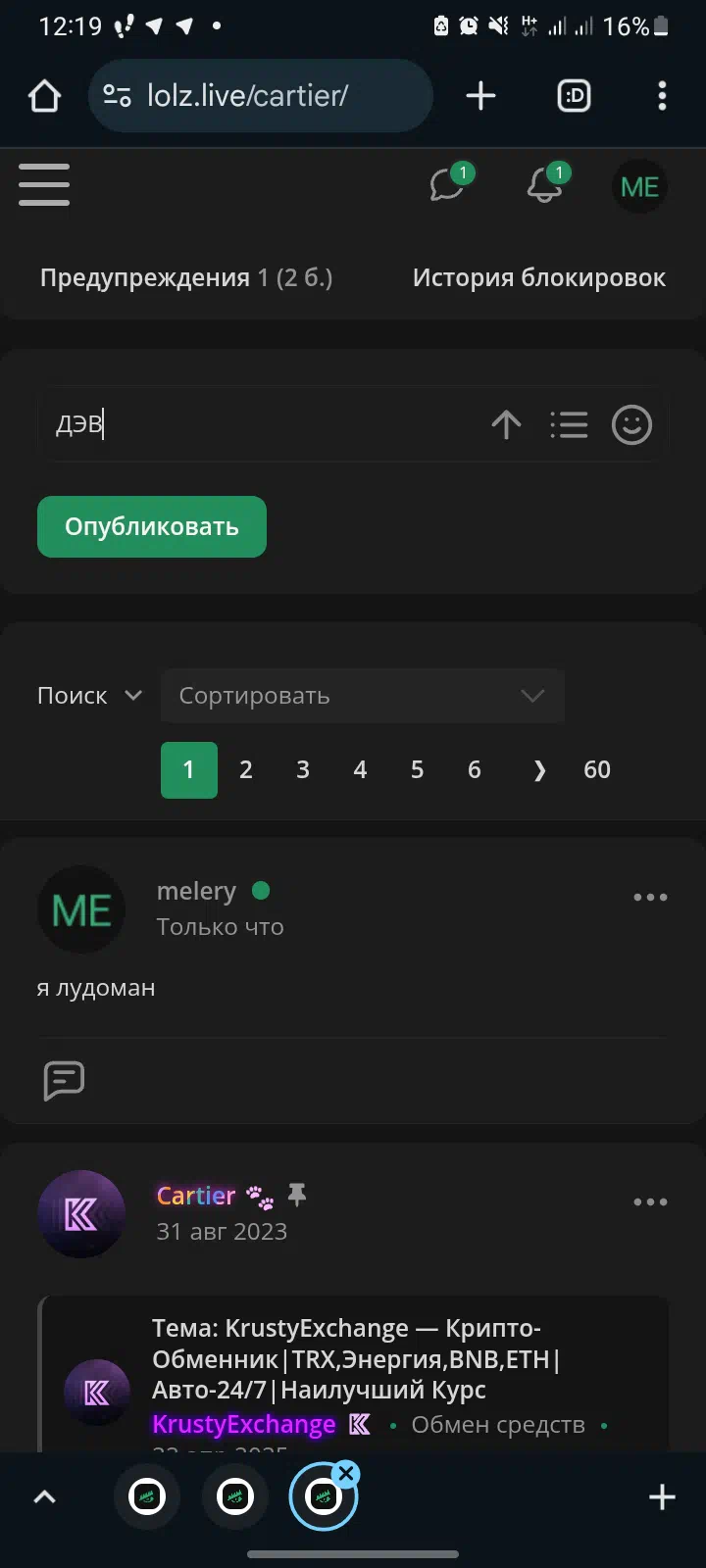The width and height of the screenshot is (706, 1568).
Task: Open the ME profile avatar in header
Action: (x=640, y=186)
